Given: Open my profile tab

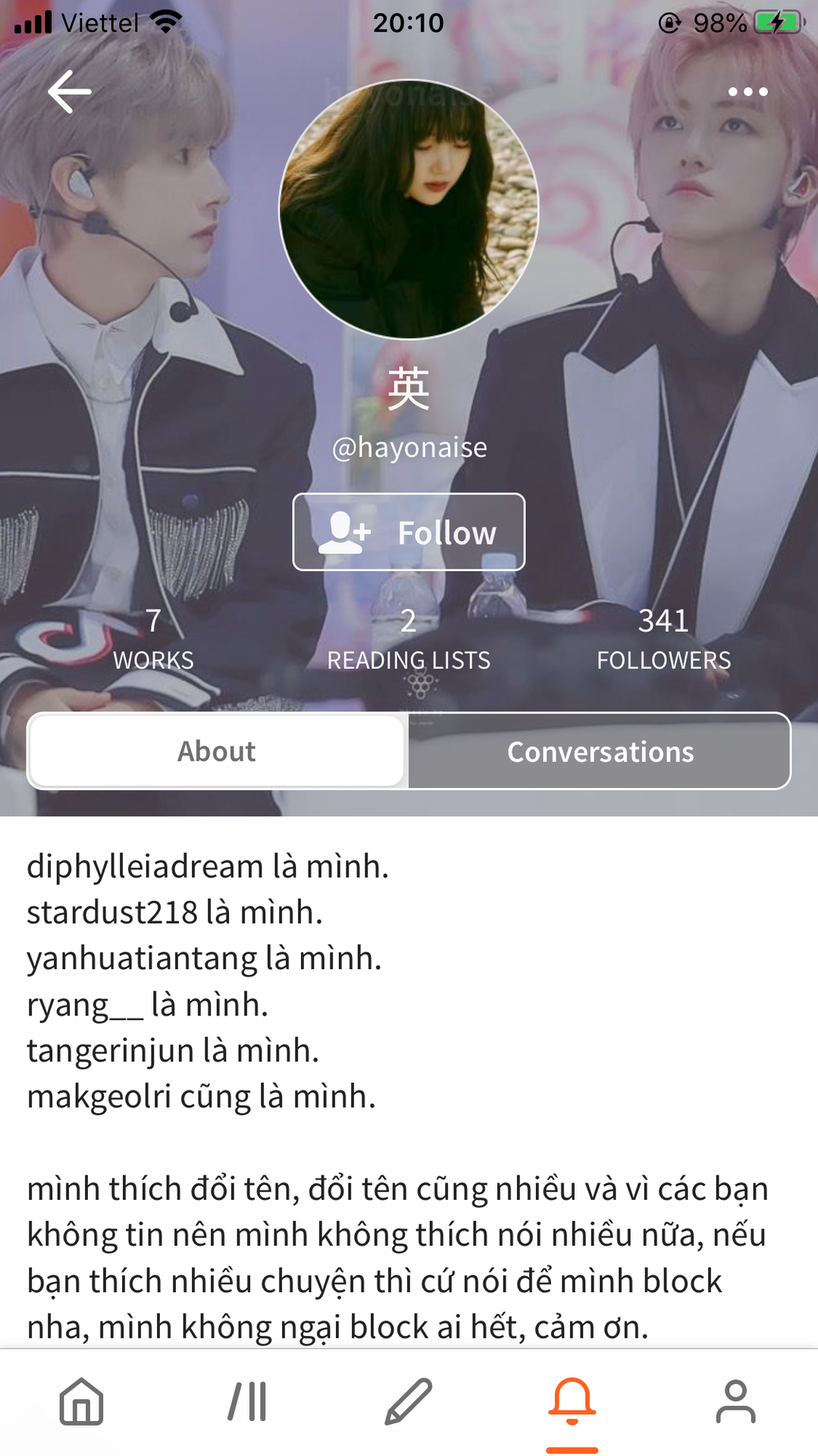Looking at the screenshot, I should (735, 1401).
